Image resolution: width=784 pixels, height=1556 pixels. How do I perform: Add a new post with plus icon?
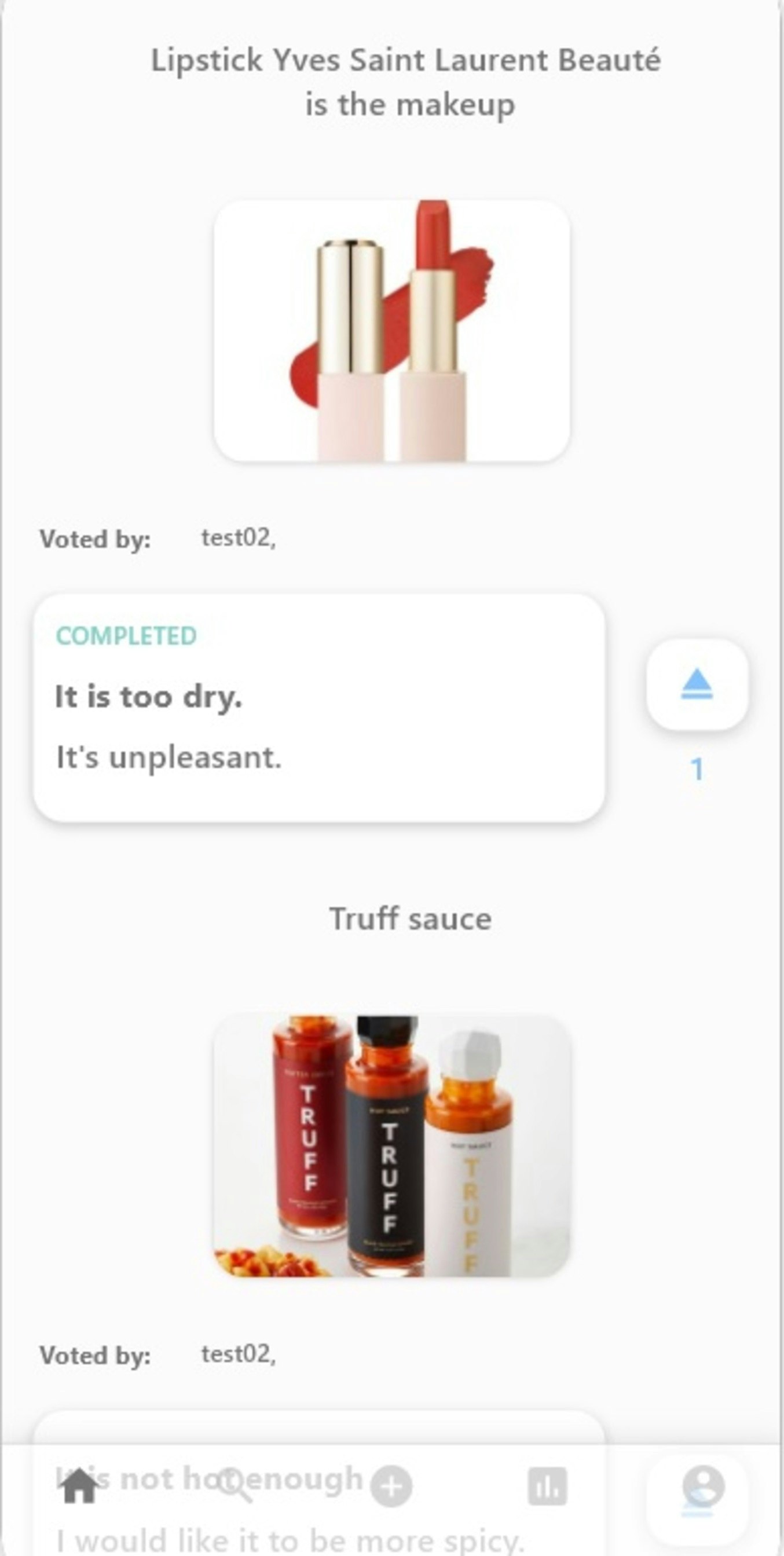[391, 1486]
